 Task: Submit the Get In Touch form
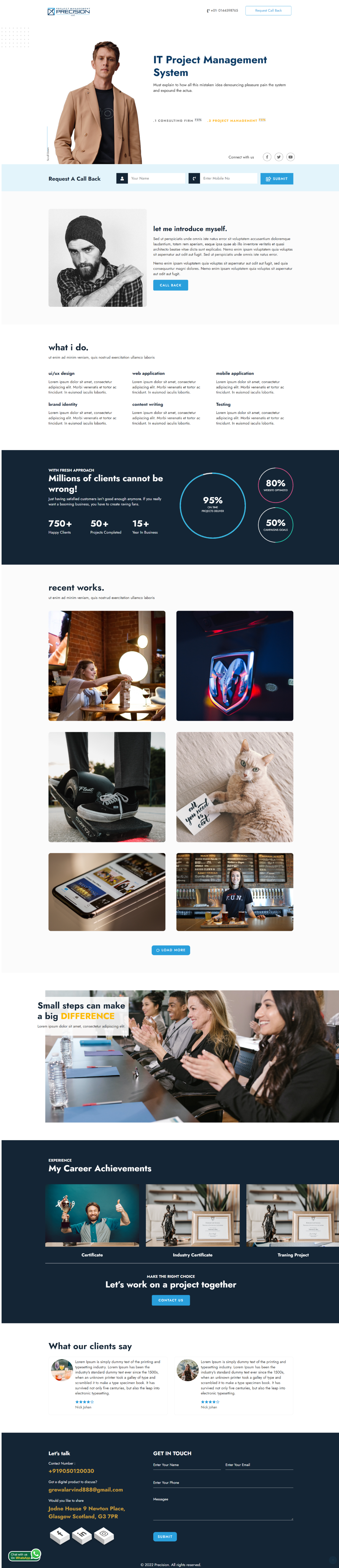(164, 1536)
